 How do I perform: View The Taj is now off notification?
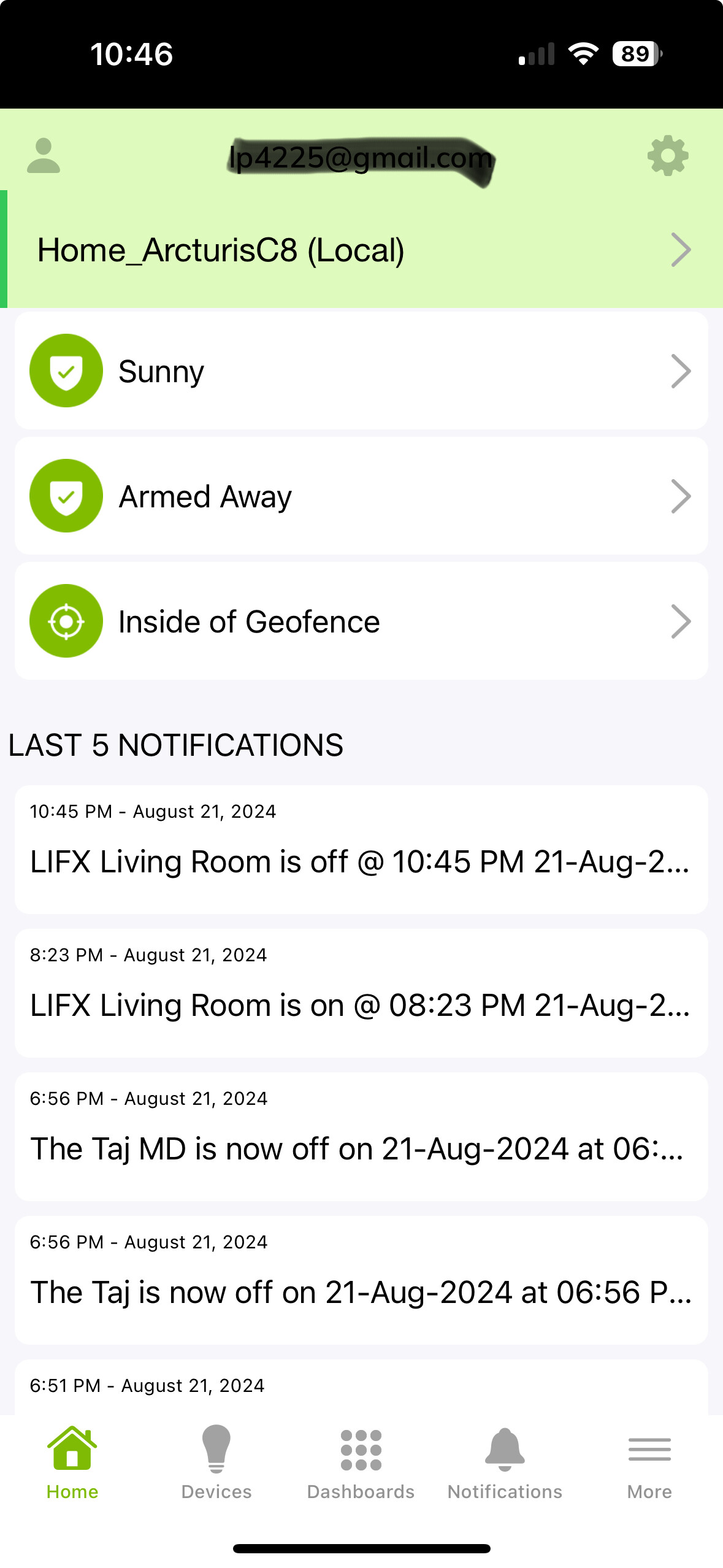coord(361,1280)
